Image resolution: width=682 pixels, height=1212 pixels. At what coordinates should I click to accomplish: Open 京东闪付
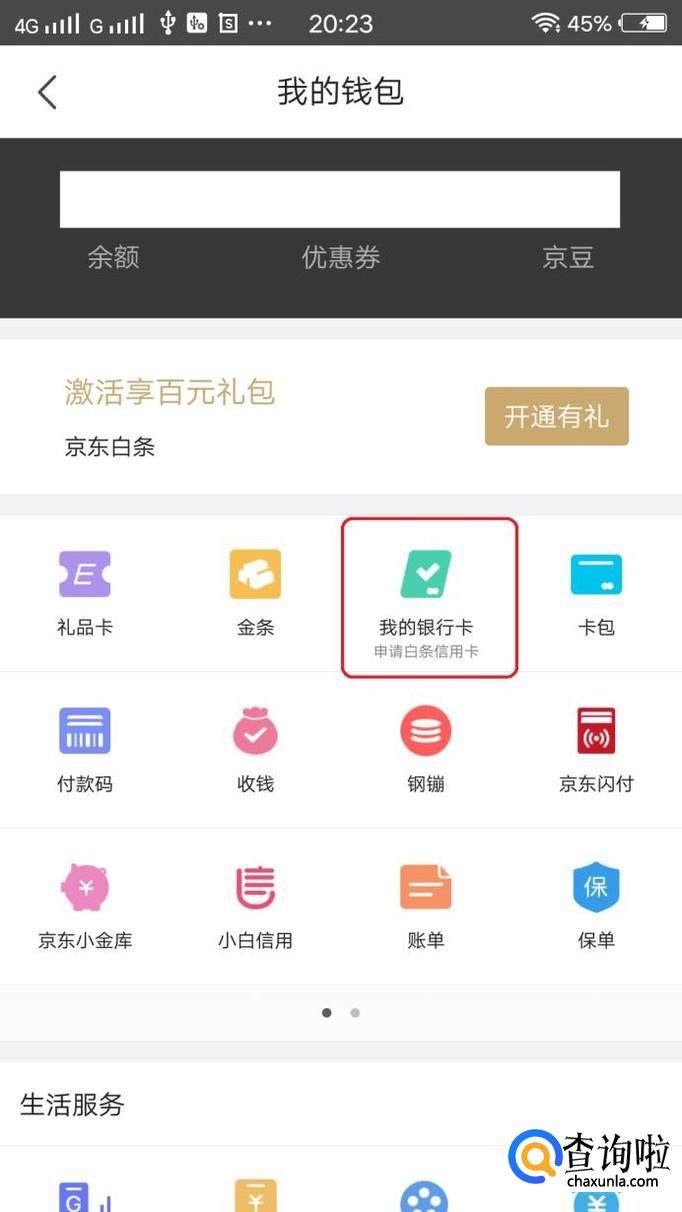[596, 750]
